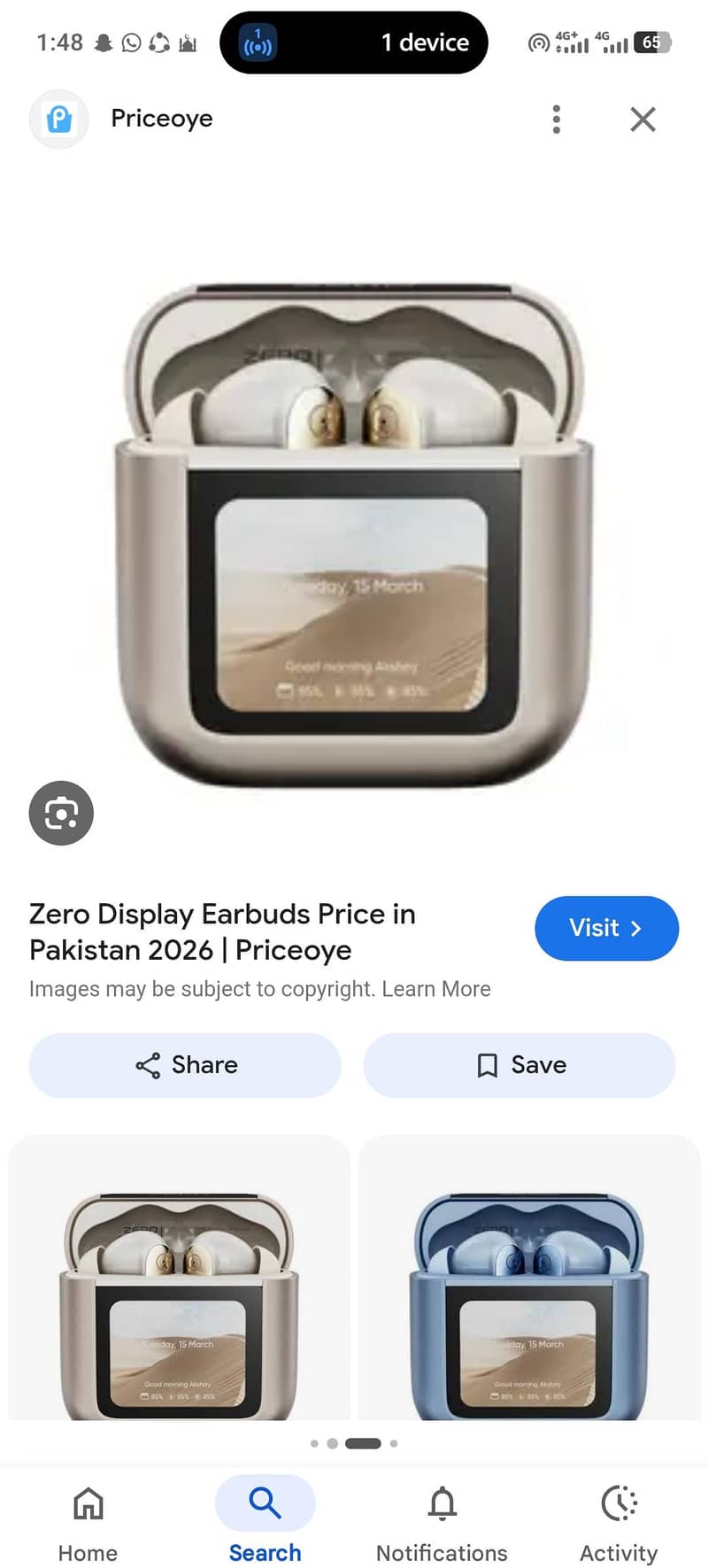Tap the bookmark Save icon

tap(487, 1065)
